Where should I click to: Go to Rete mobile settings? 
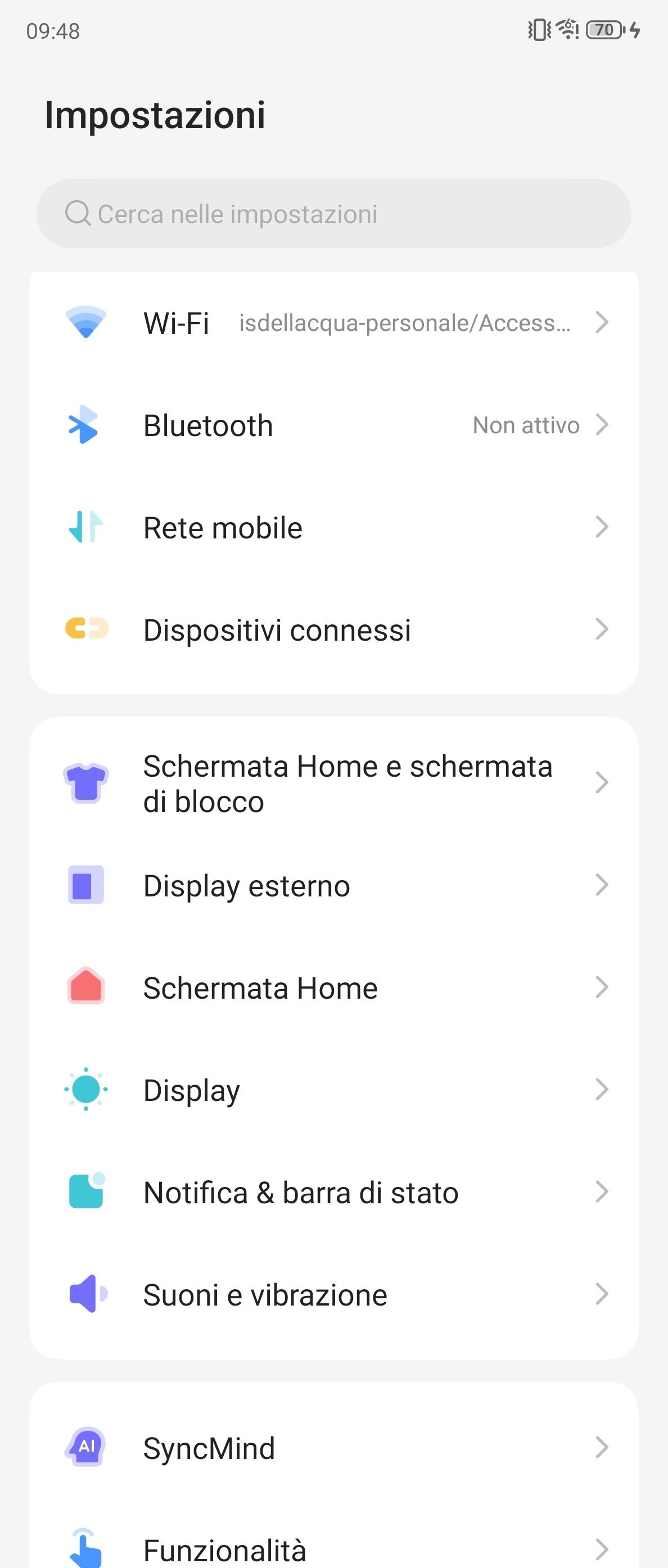point(333,527)
